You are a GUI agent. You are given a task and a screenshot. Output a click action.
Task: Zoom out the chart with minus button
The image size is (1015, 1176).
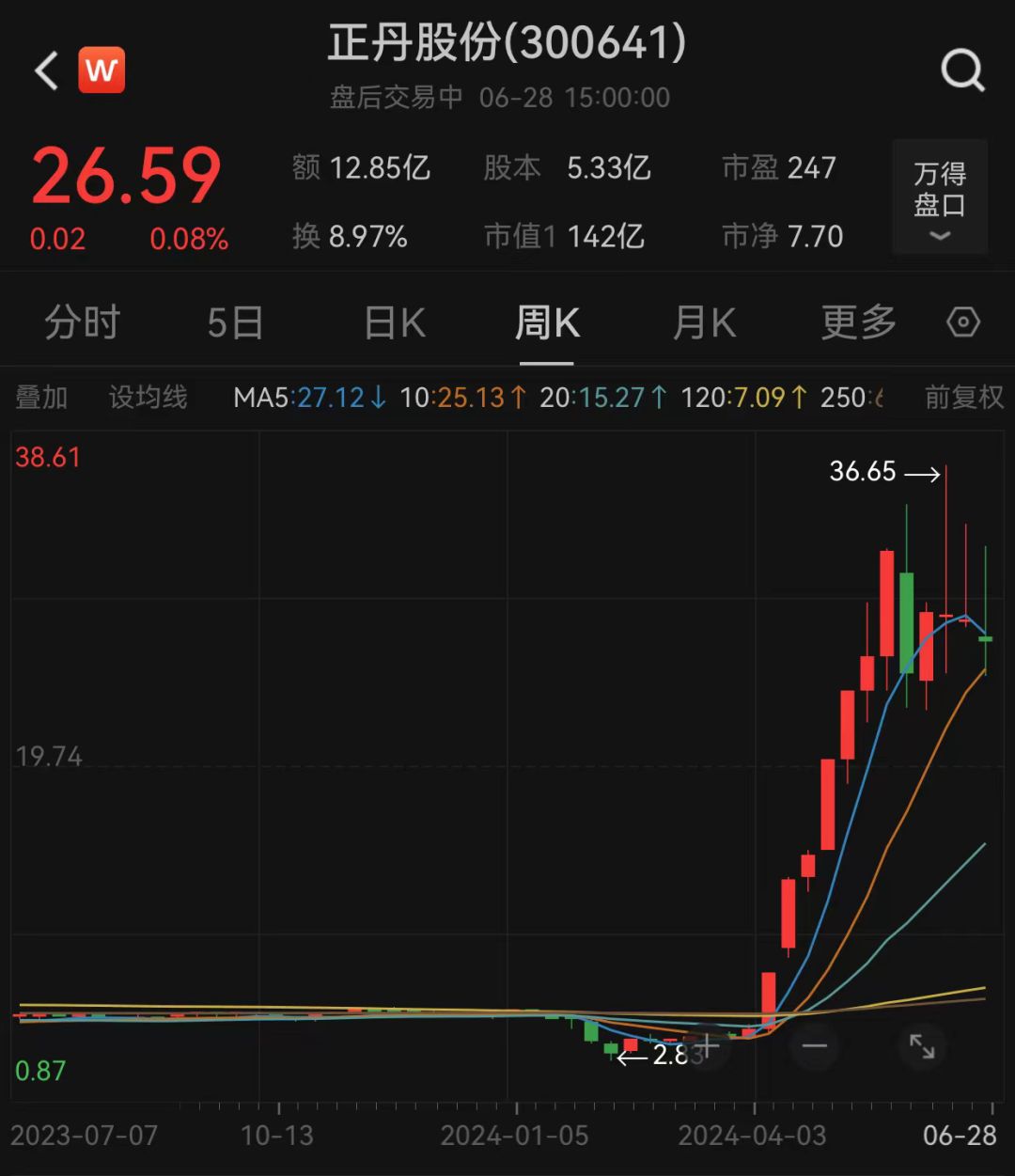814,1045
